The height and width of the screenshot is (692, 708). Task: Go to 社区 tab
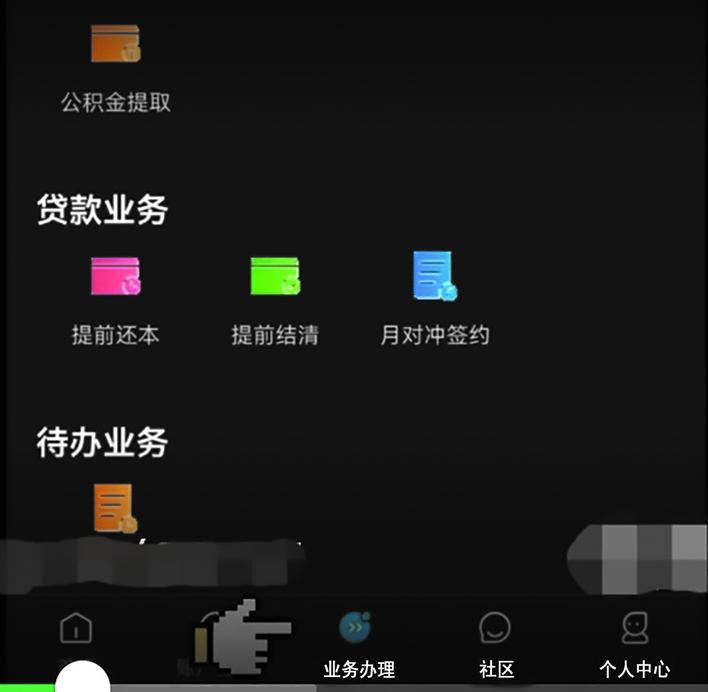coord(495,643)
